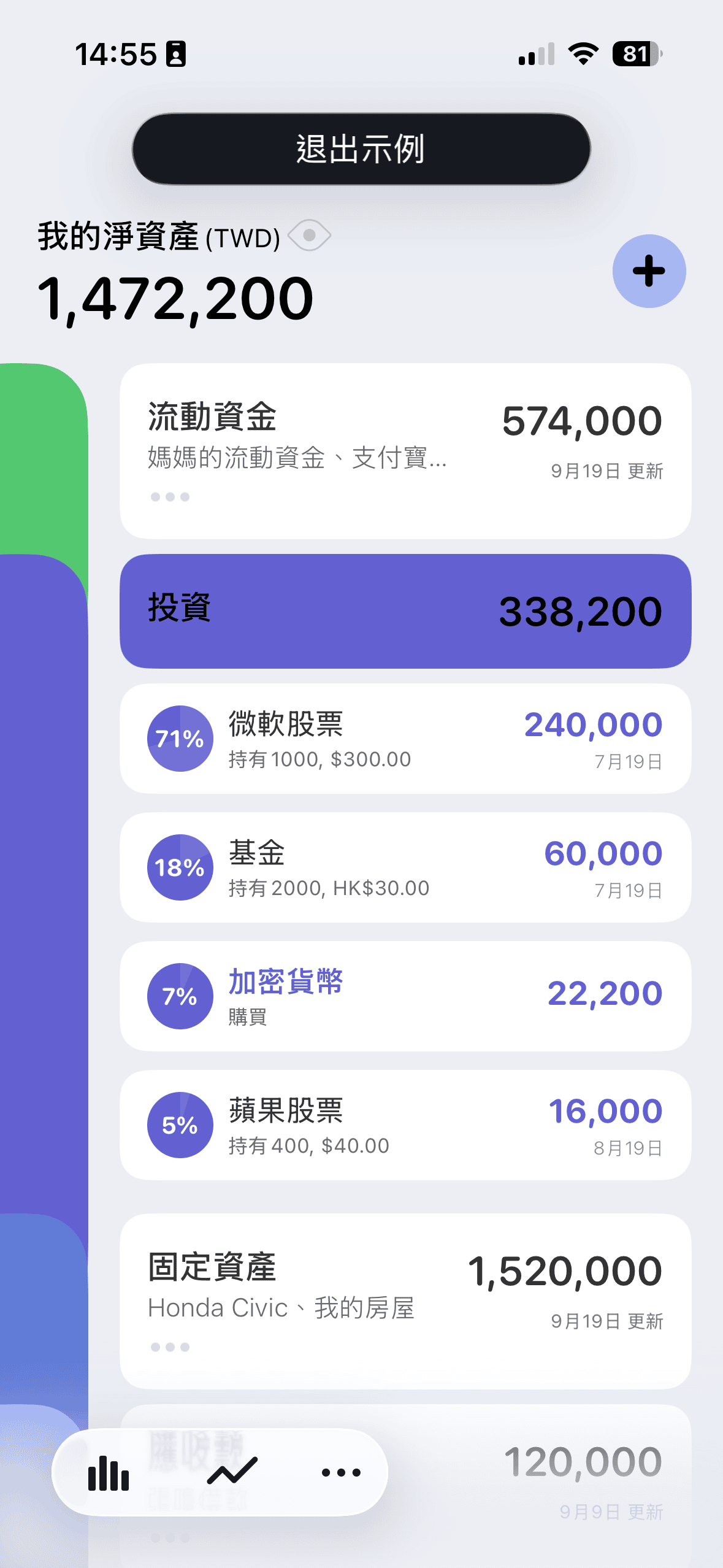Open the more options menu in the bottom bar
Viewport: 723px width, 1568px height.
pyautogui.click(x=341, y=1472)
